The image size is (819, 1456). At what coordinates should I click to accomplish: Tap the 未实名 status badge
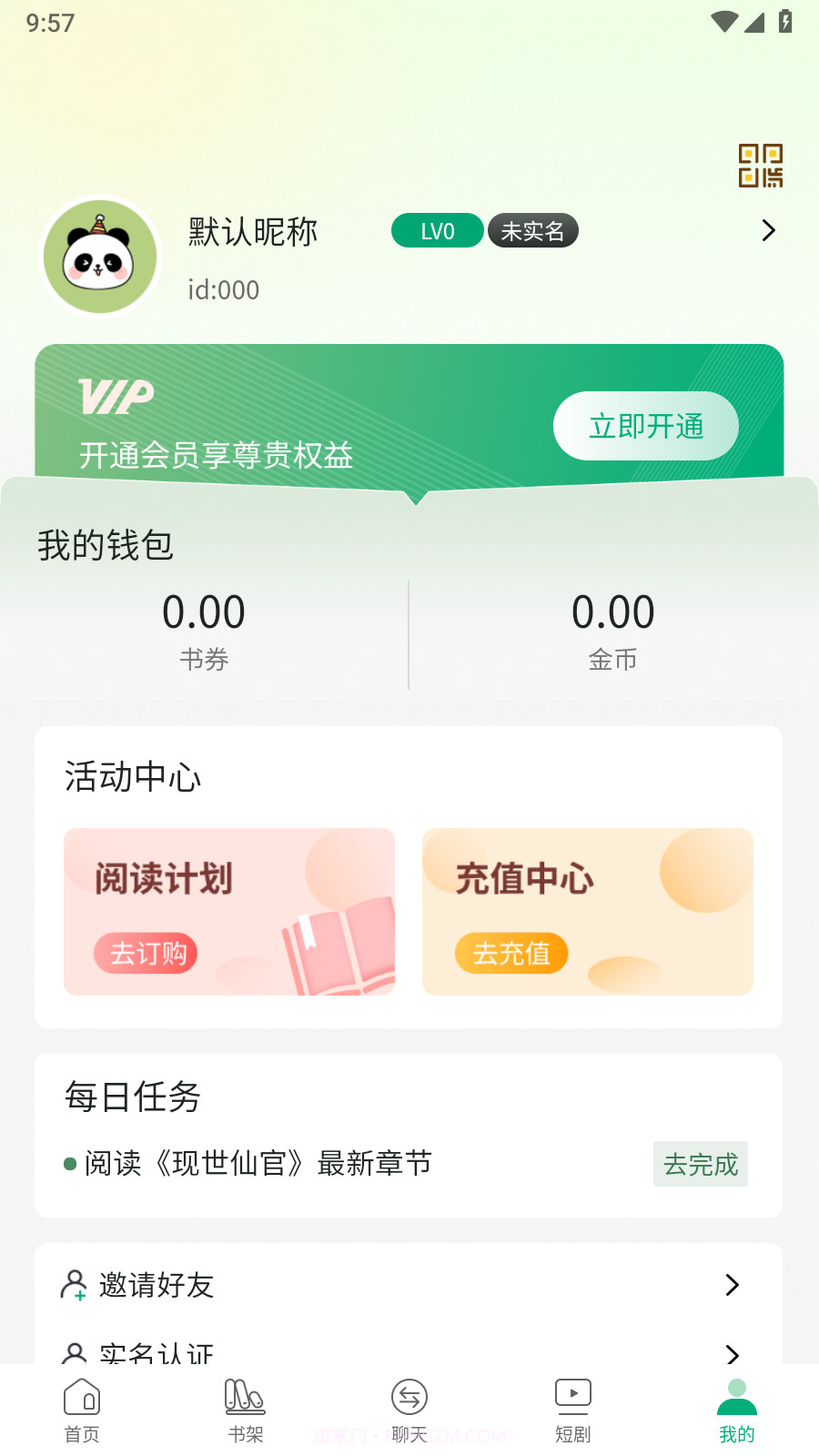pos(533,230)
